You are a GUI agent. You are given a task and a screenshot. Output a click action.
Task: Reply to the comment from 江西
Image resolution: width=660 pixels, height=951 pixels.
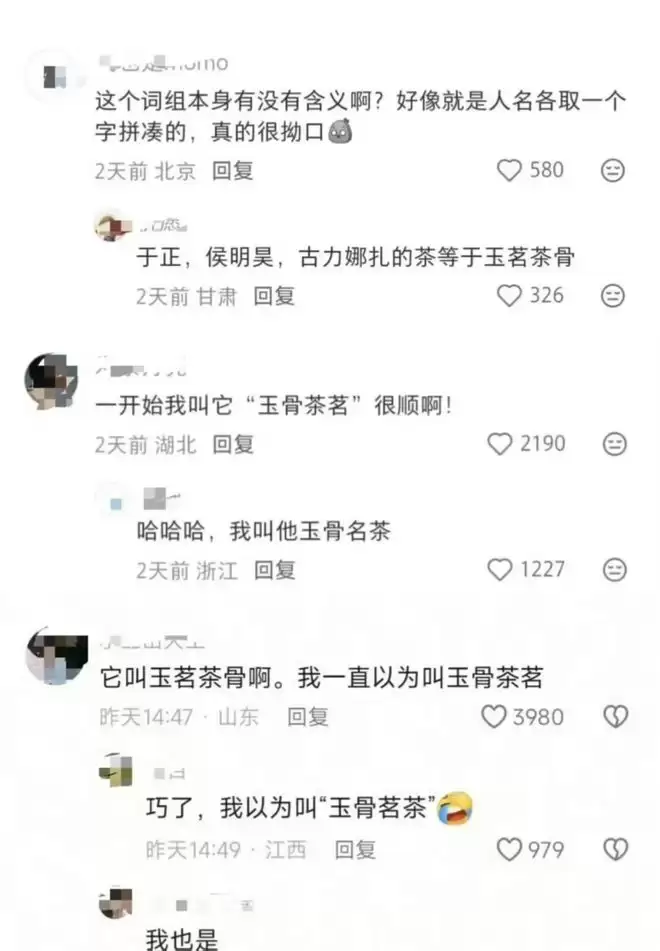coord(355,850)
